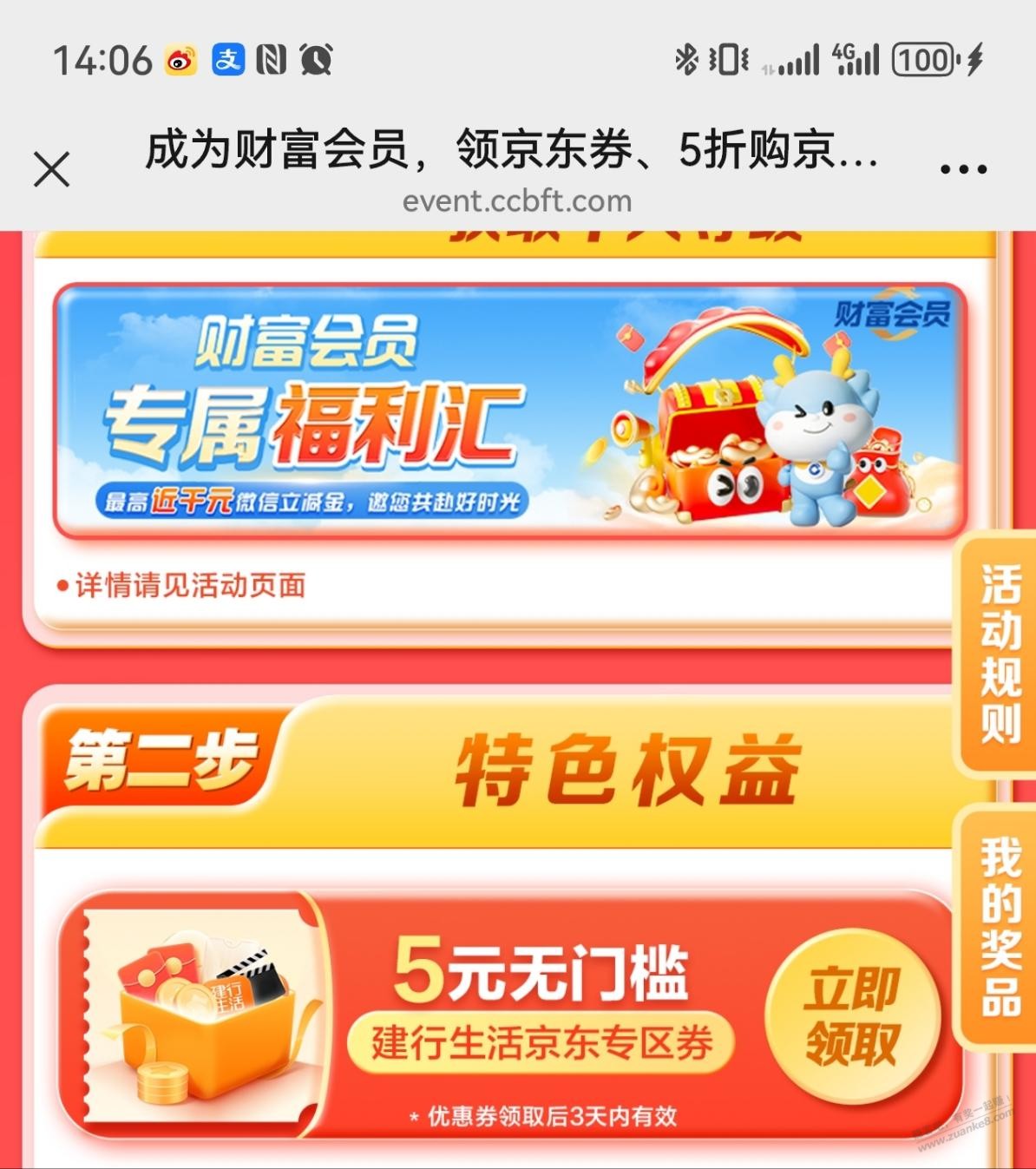Close the webpage with the X icon
1036x1169 pixels.
click(x=52, y=169)
